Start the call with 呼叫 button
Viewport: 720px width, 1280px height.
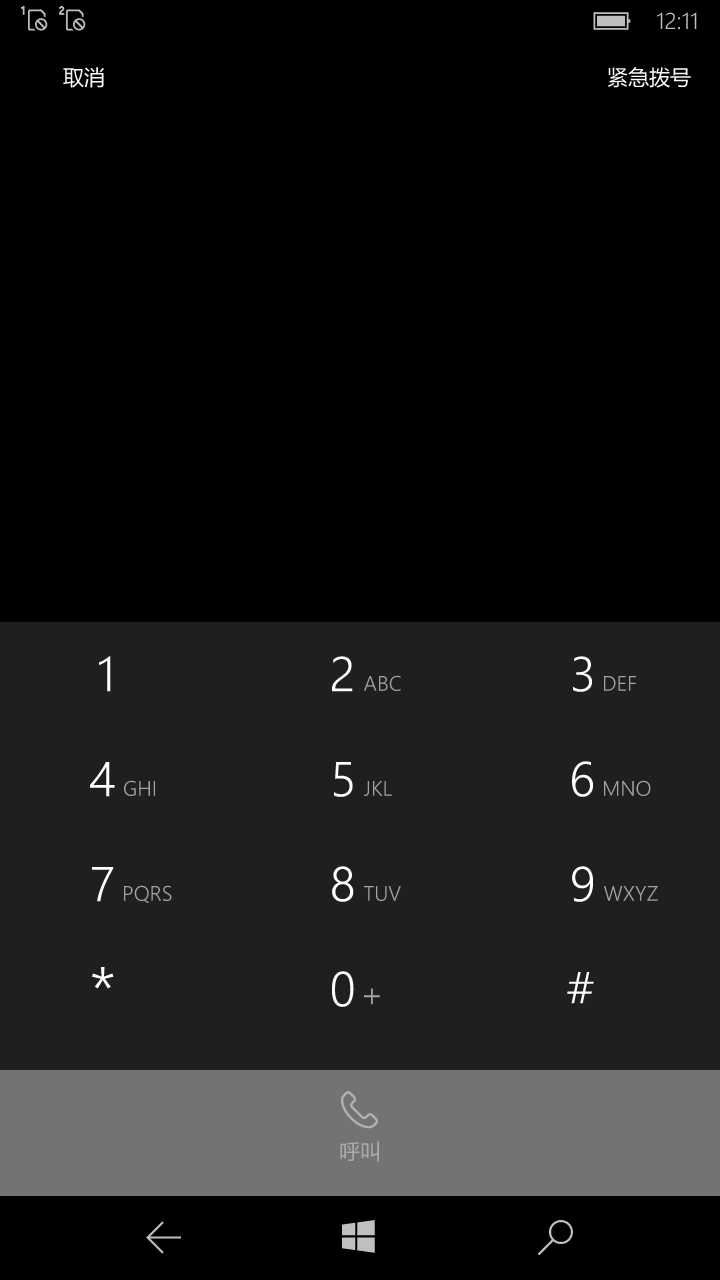[x=360, y=1132]
